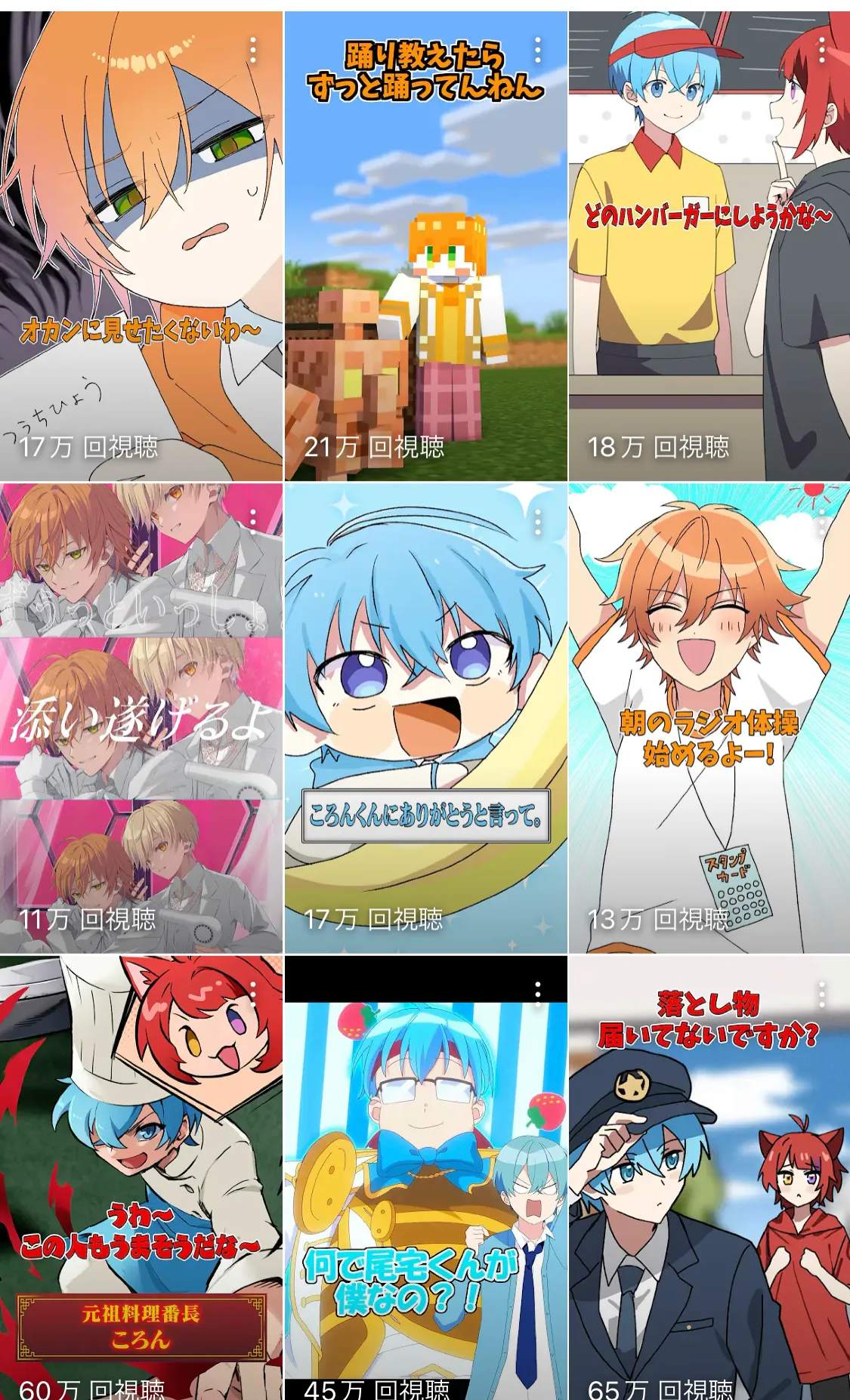Tap more options on どのハンバーガーにしようかな〜 short

[x=822, y=51]
